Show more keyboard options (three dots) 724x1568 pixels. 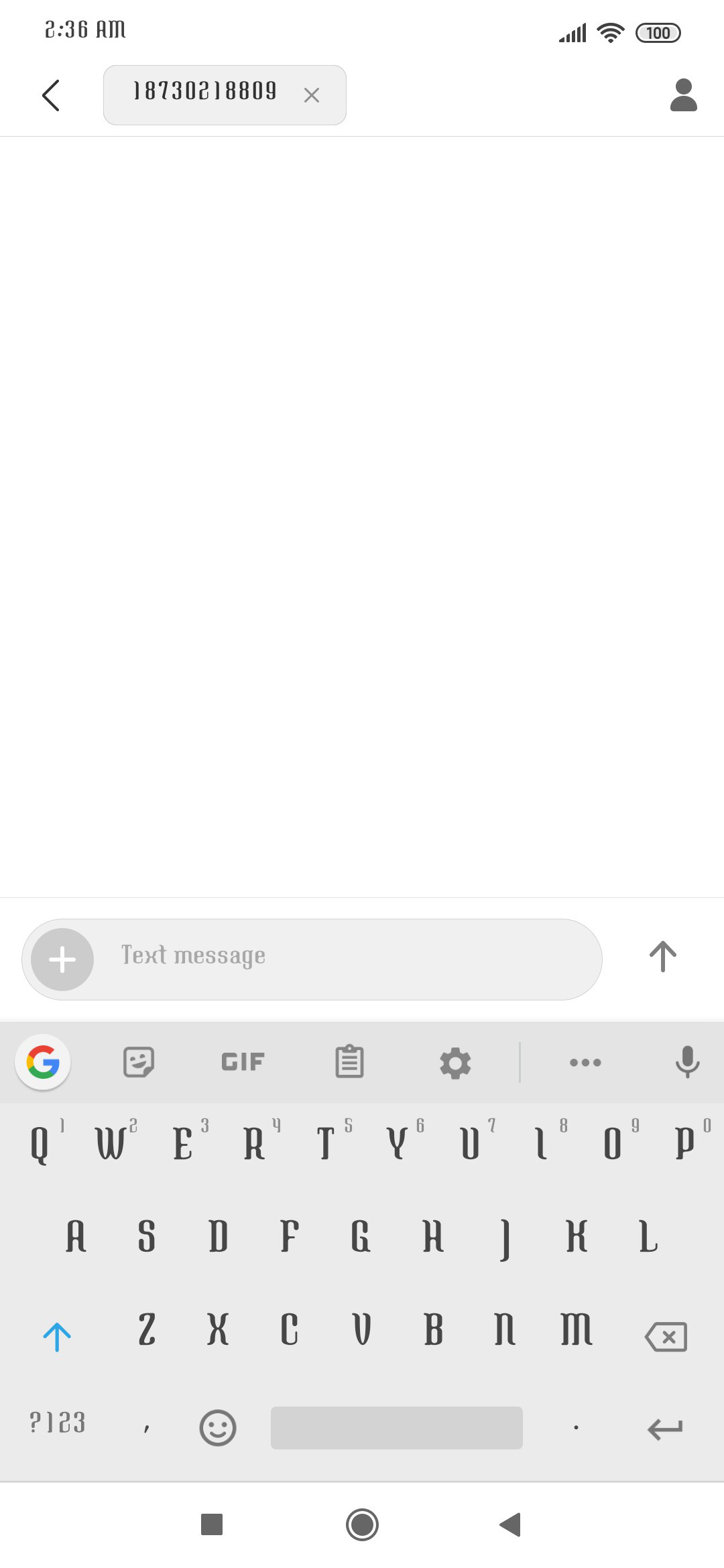click(585, 1062)
